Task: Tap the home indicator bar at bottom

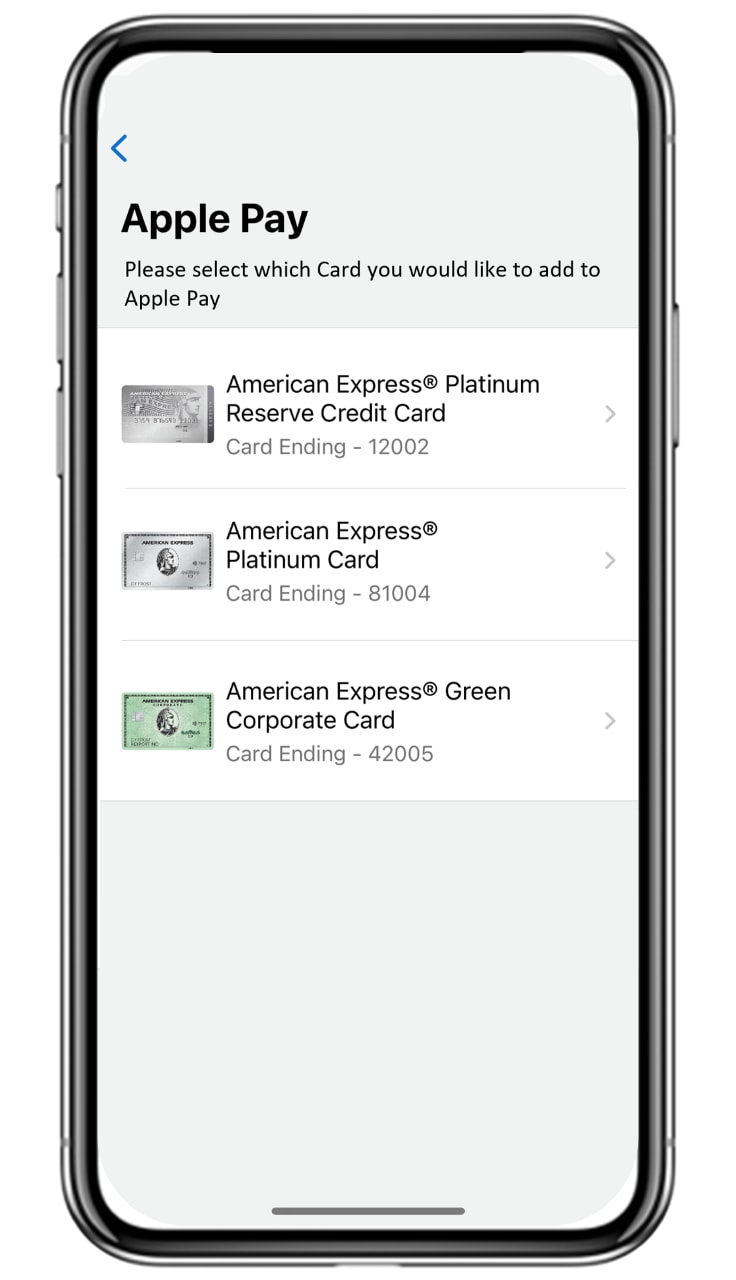Action: coord(368,1210)
